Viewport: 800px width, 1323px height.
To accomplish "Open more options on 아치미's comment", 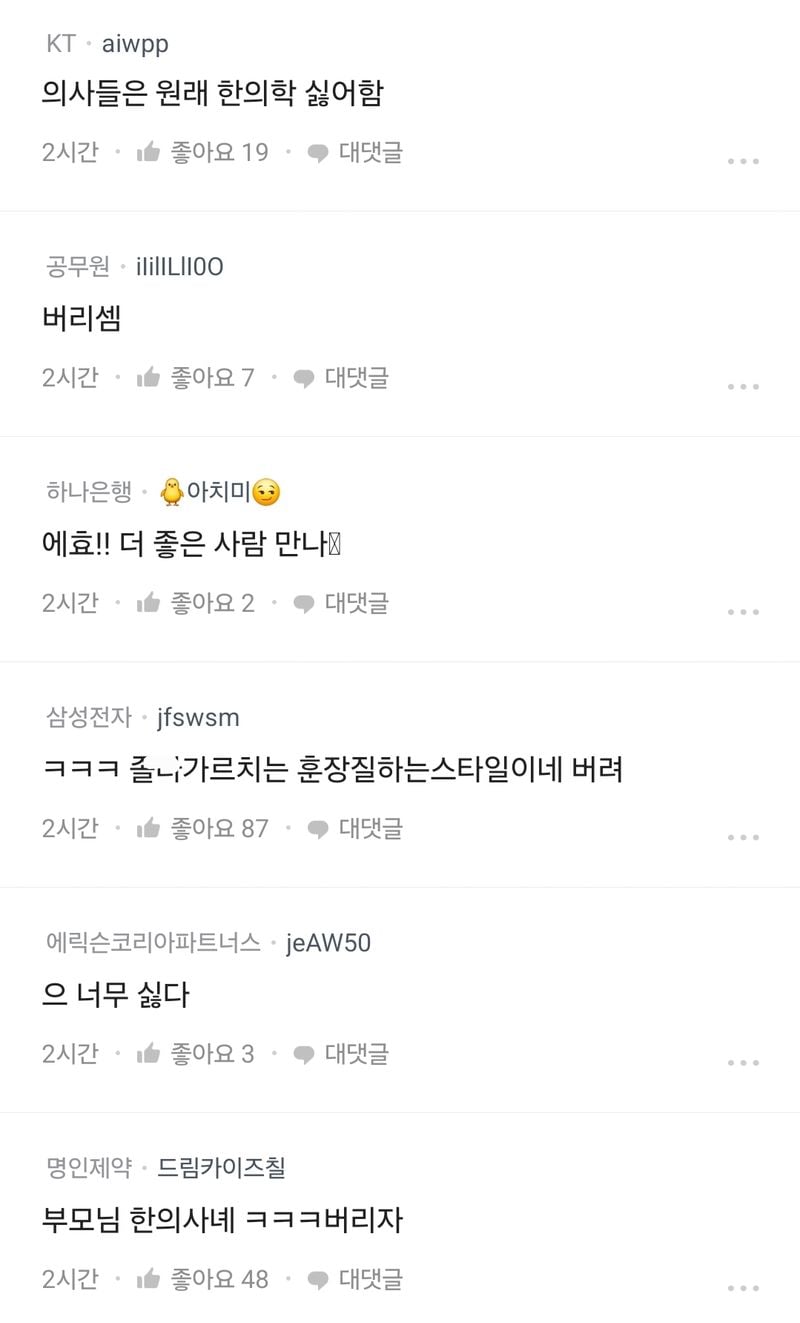I will click(x=742, y=611).
